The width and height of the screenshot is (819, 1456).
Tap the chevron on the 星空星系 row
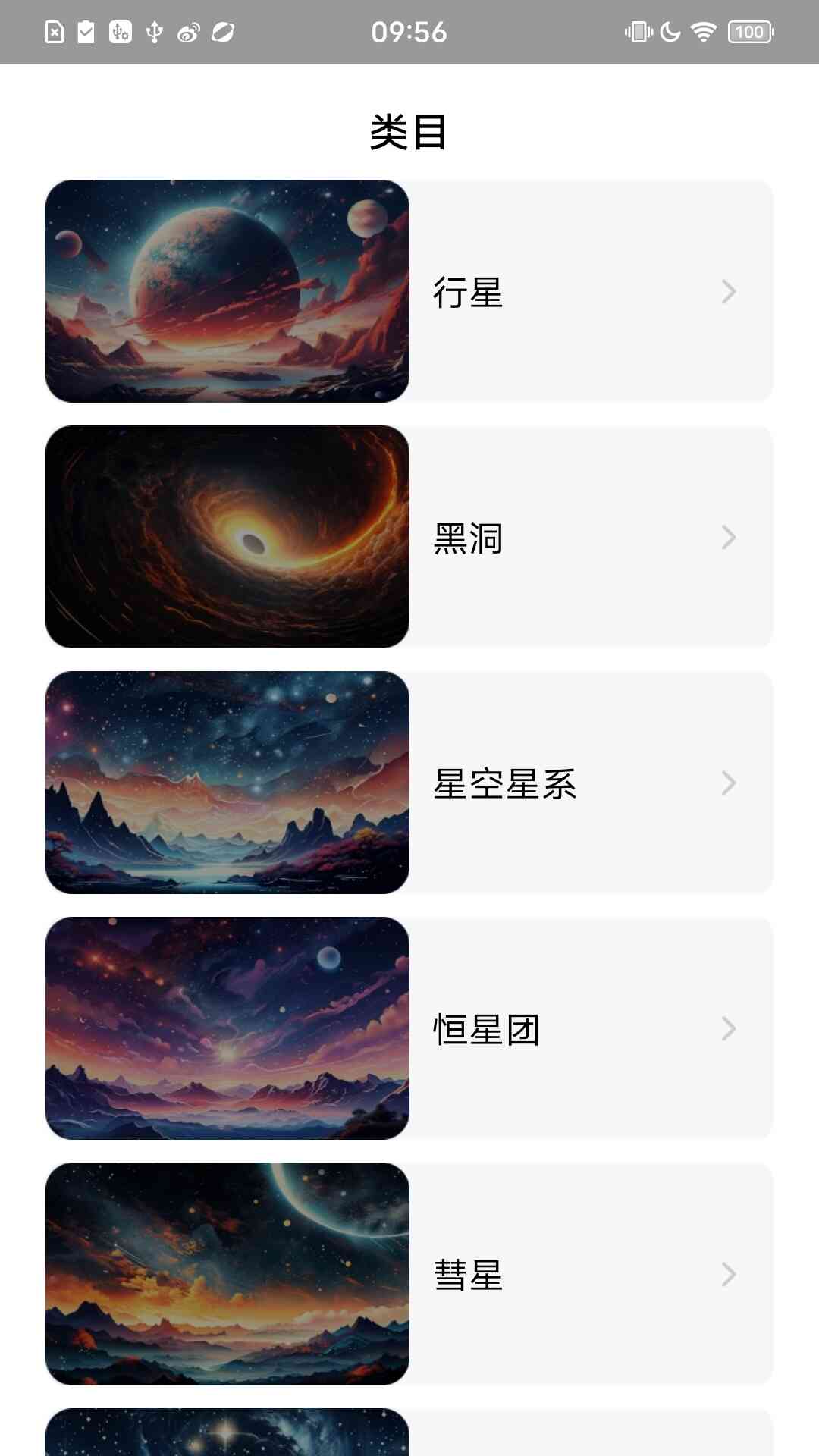[728, 783]
